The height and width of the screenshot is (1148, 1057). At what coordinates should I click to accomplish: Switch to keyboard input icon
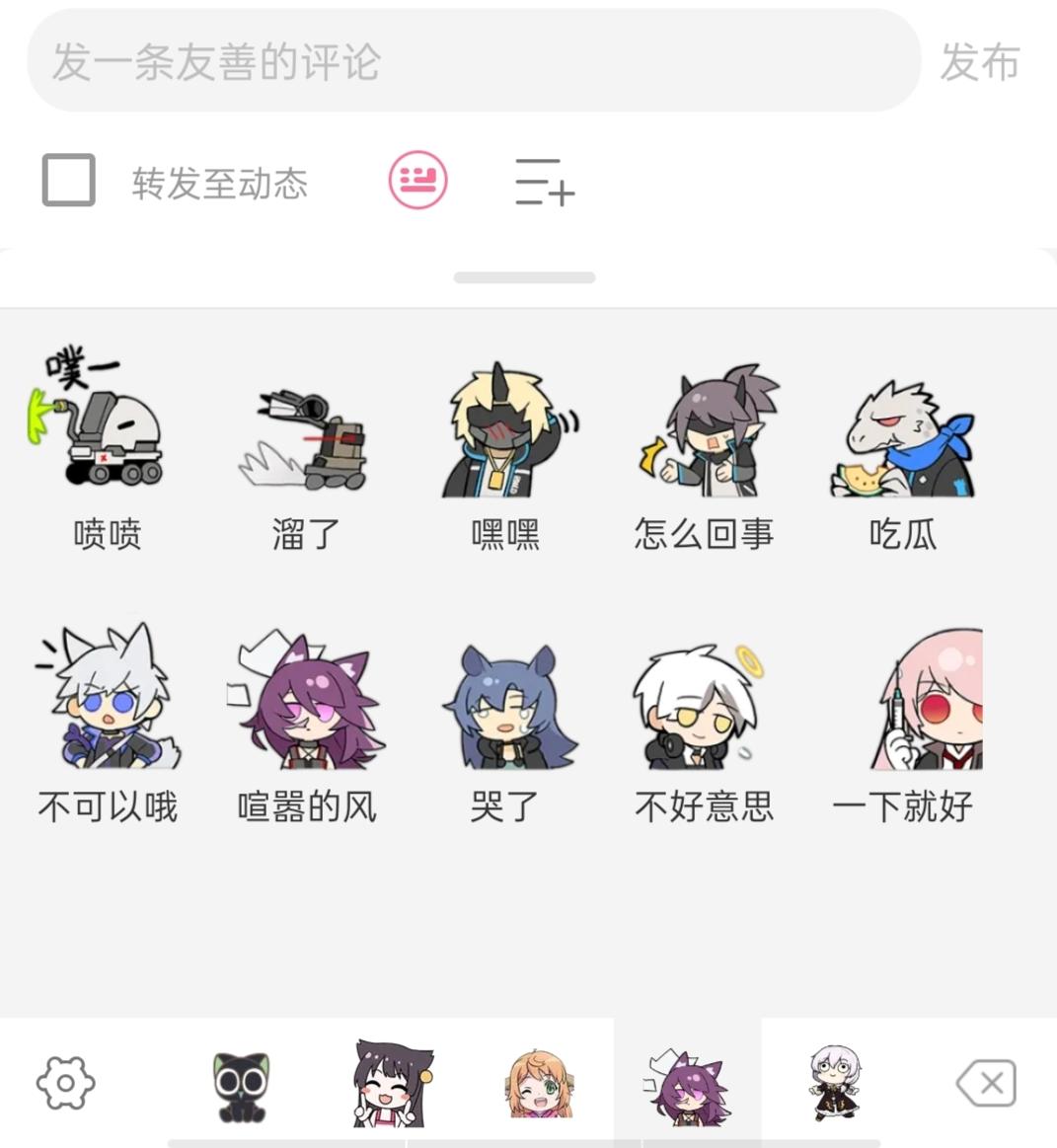tap(417, 181)
